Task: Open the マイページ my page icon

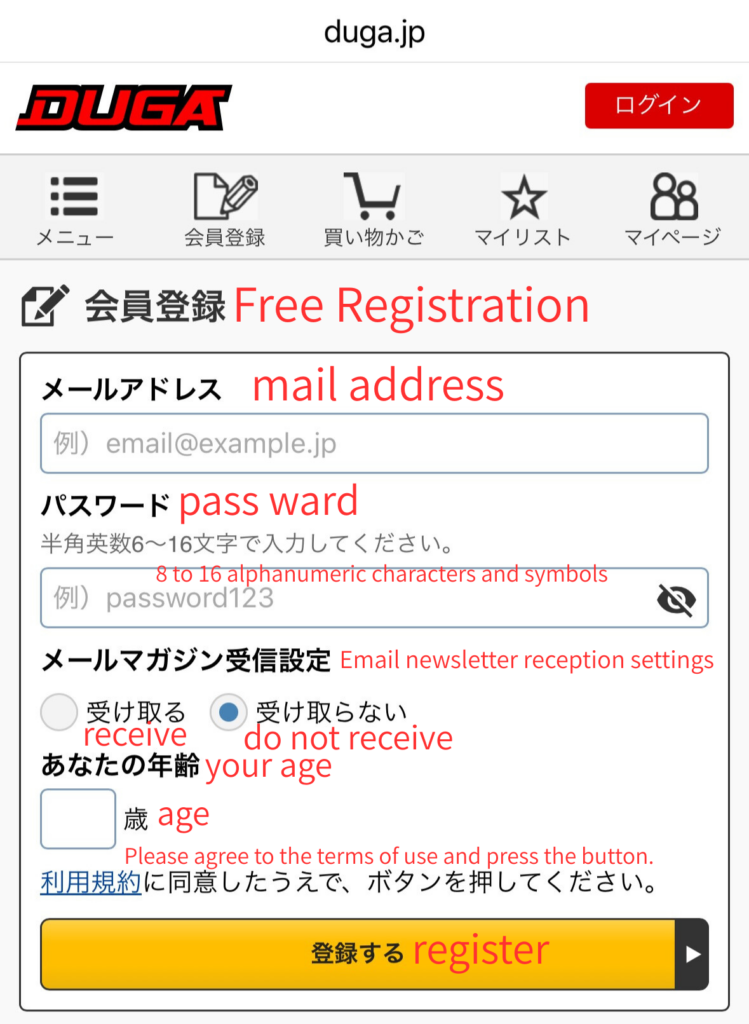Action: pos(672,200)
